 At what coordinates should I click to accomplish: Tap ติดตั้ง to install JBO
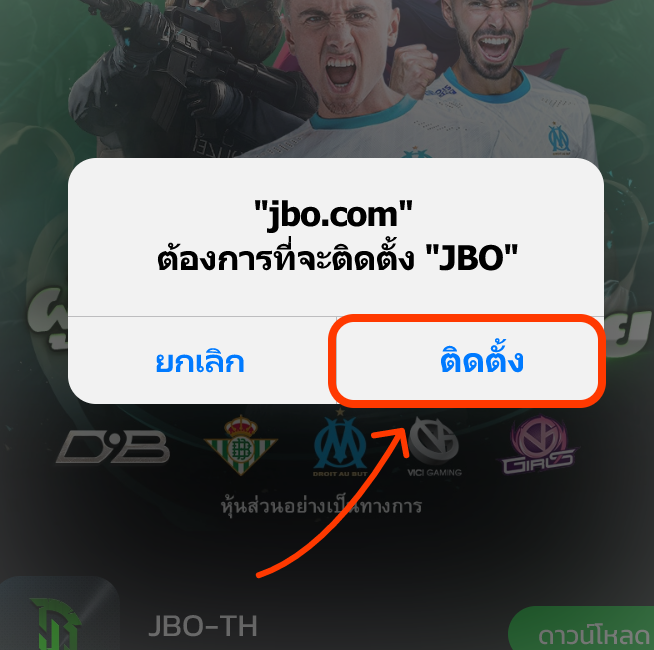(468, 360)
